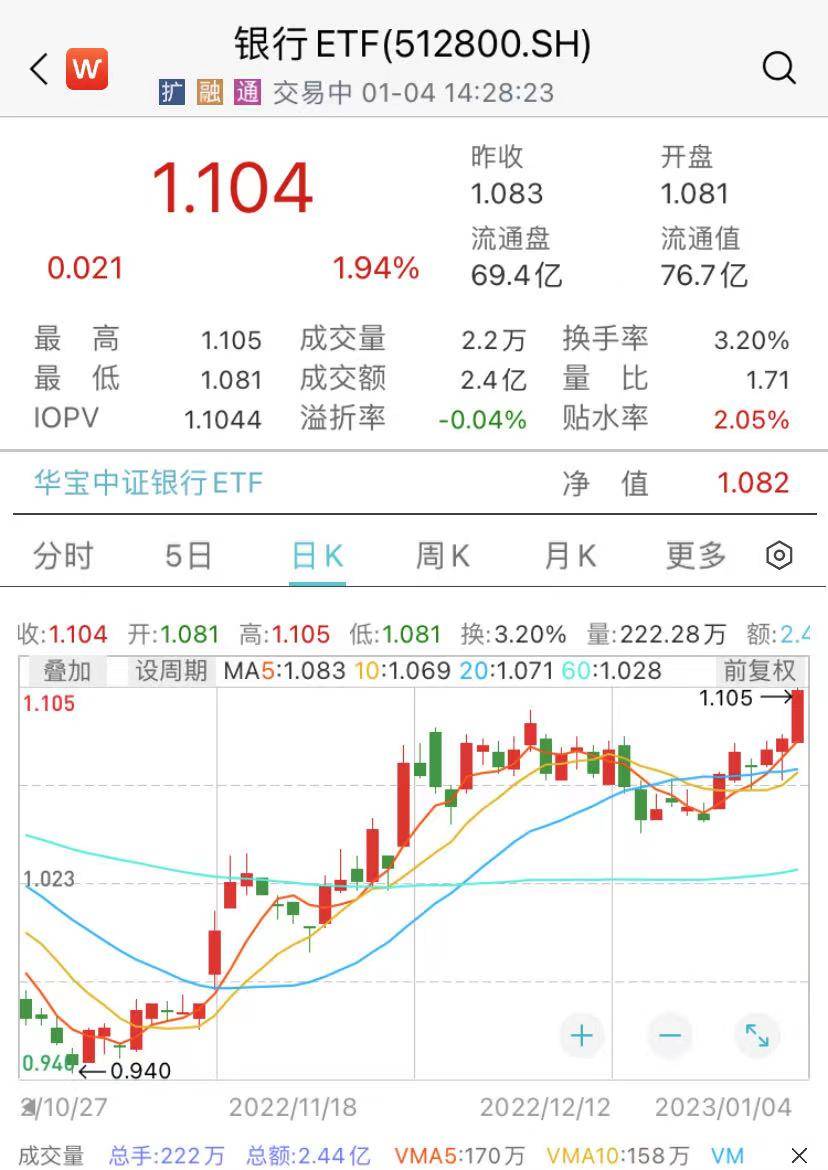Switch to the 分时 tab

[63, 555]
